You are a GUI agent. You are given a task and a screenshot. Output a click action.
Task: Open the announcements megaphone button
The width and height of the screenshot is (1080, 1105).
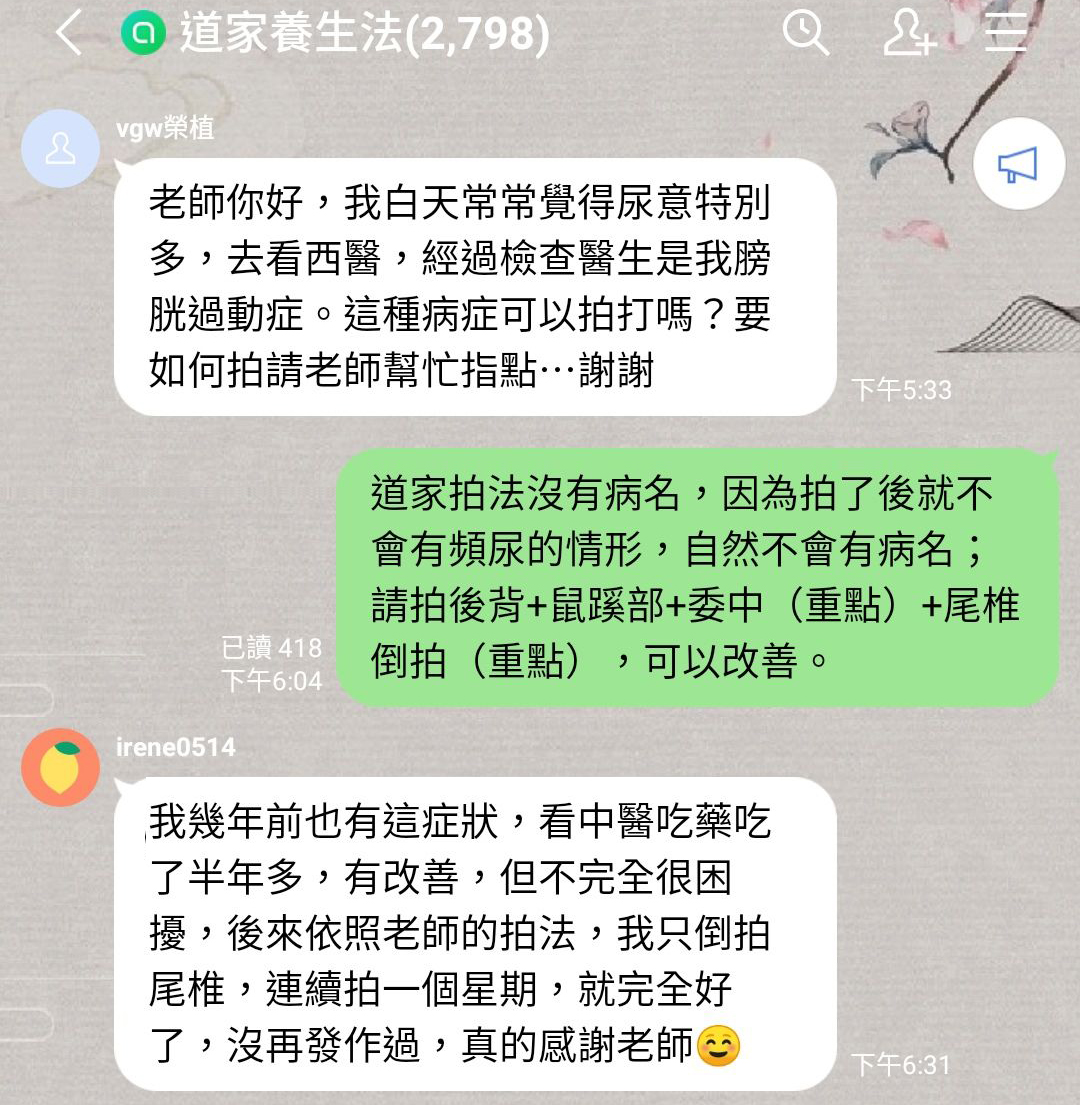(x=1018, y=166)
